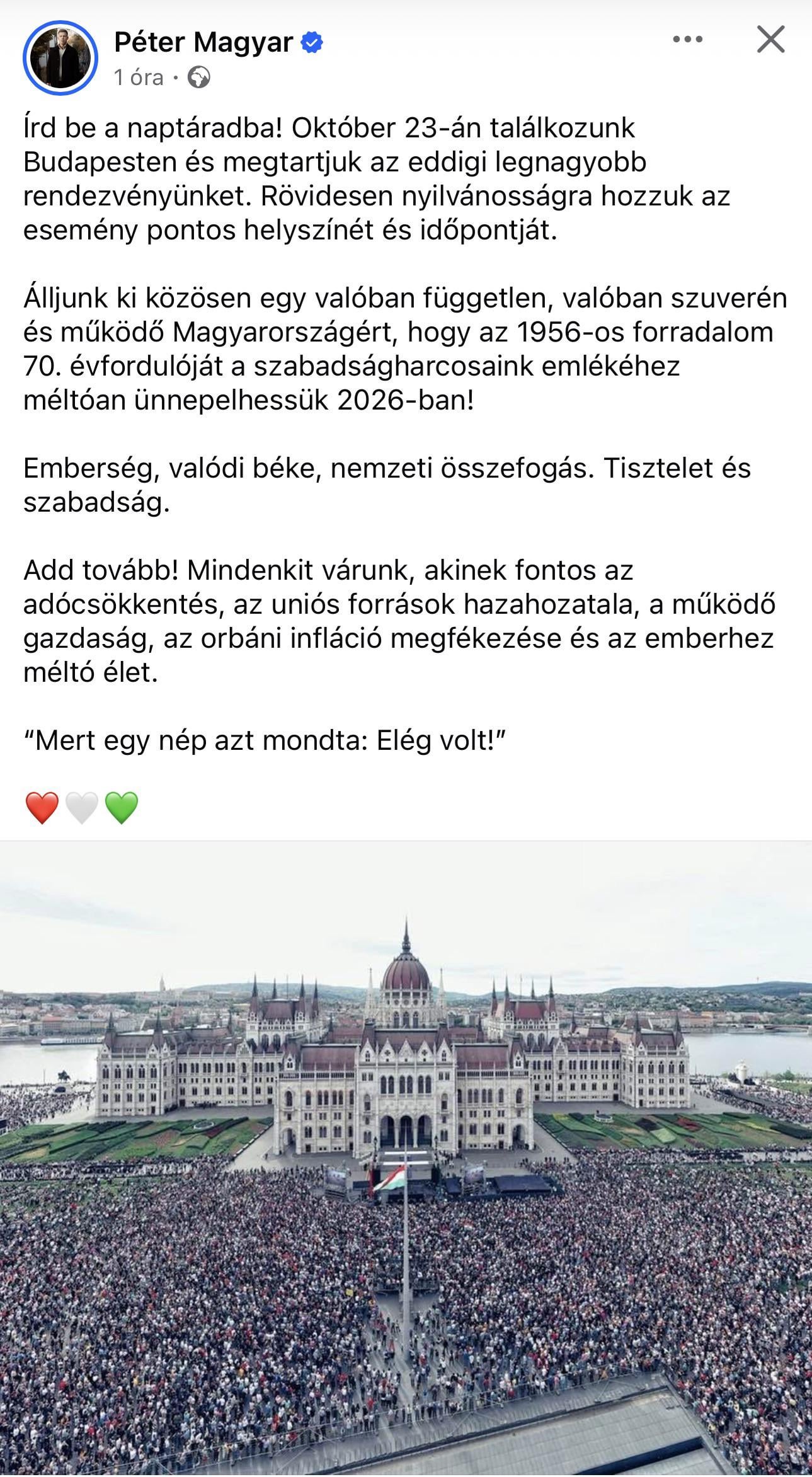Open the Péter Magyar profile name link
The height and width of the screenshot is (1477, 812).
203,42
